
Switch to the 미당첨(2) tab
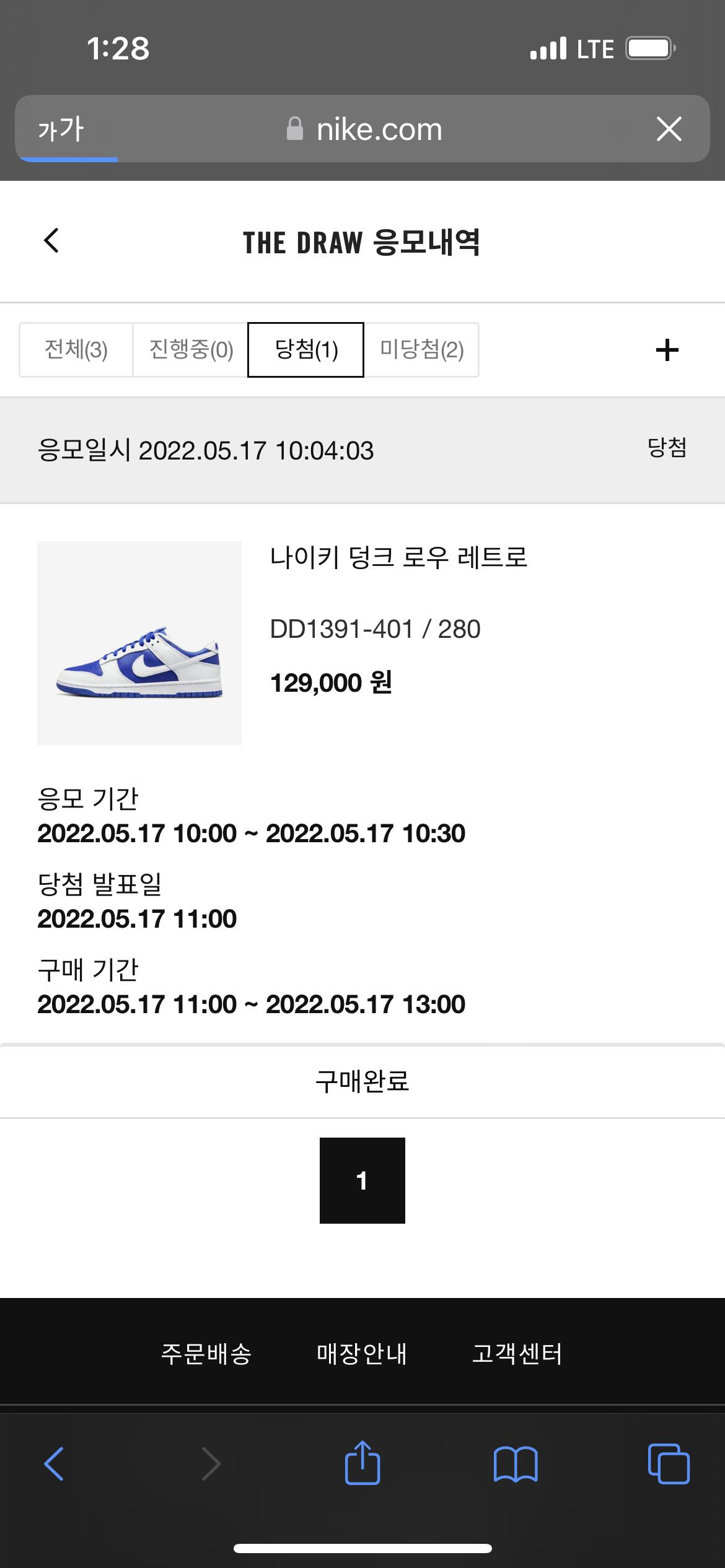421,350
